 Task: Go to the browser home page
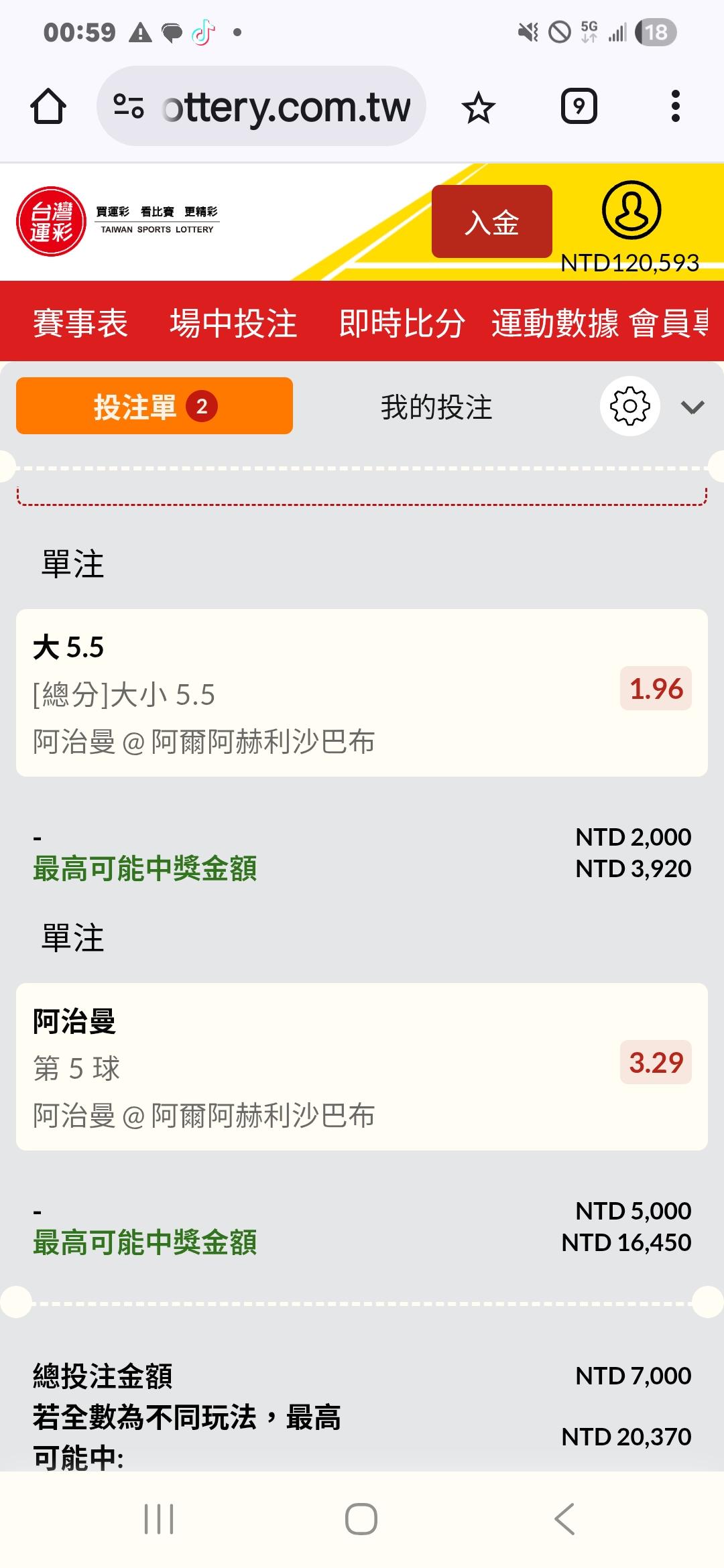(x=48, y=107)
